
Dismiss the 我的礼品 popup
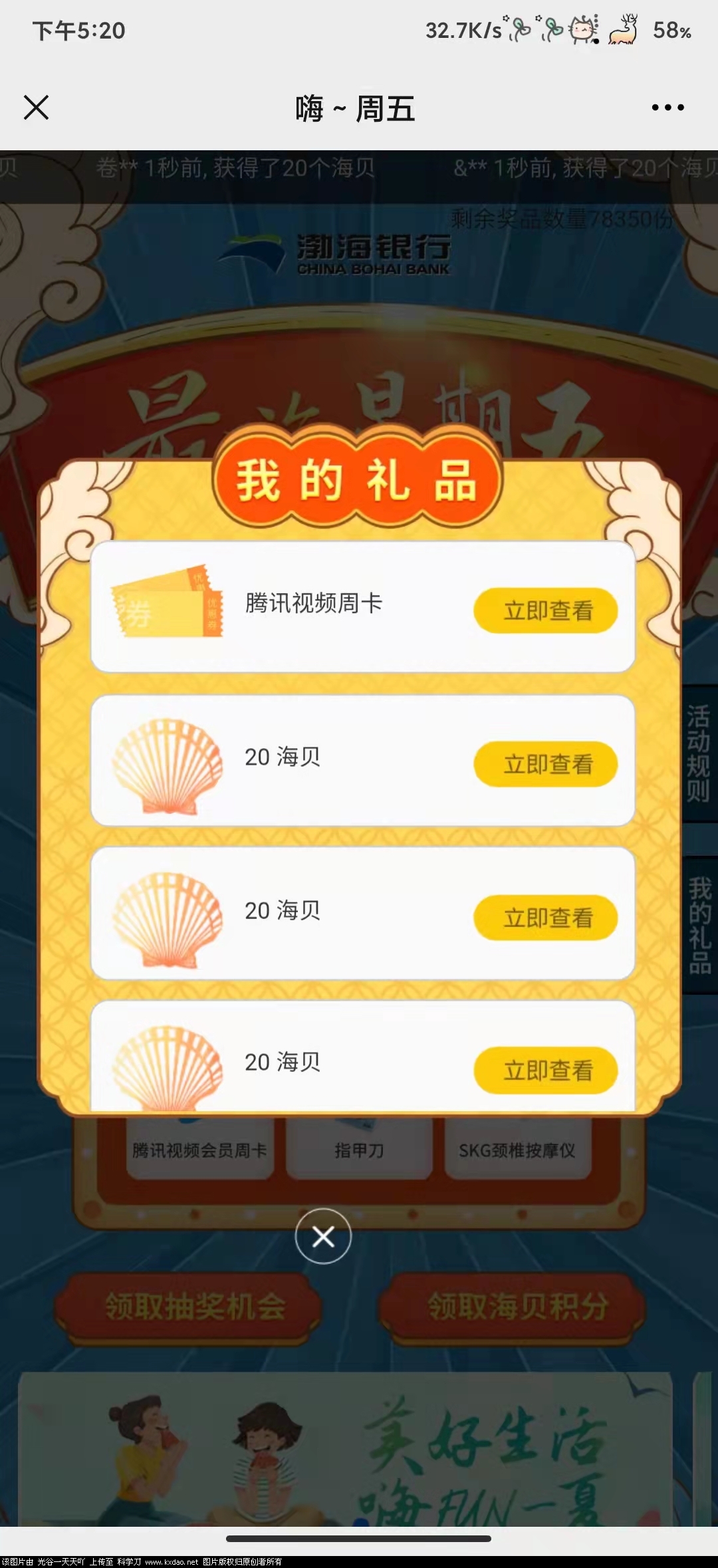tap(323, 1236)
